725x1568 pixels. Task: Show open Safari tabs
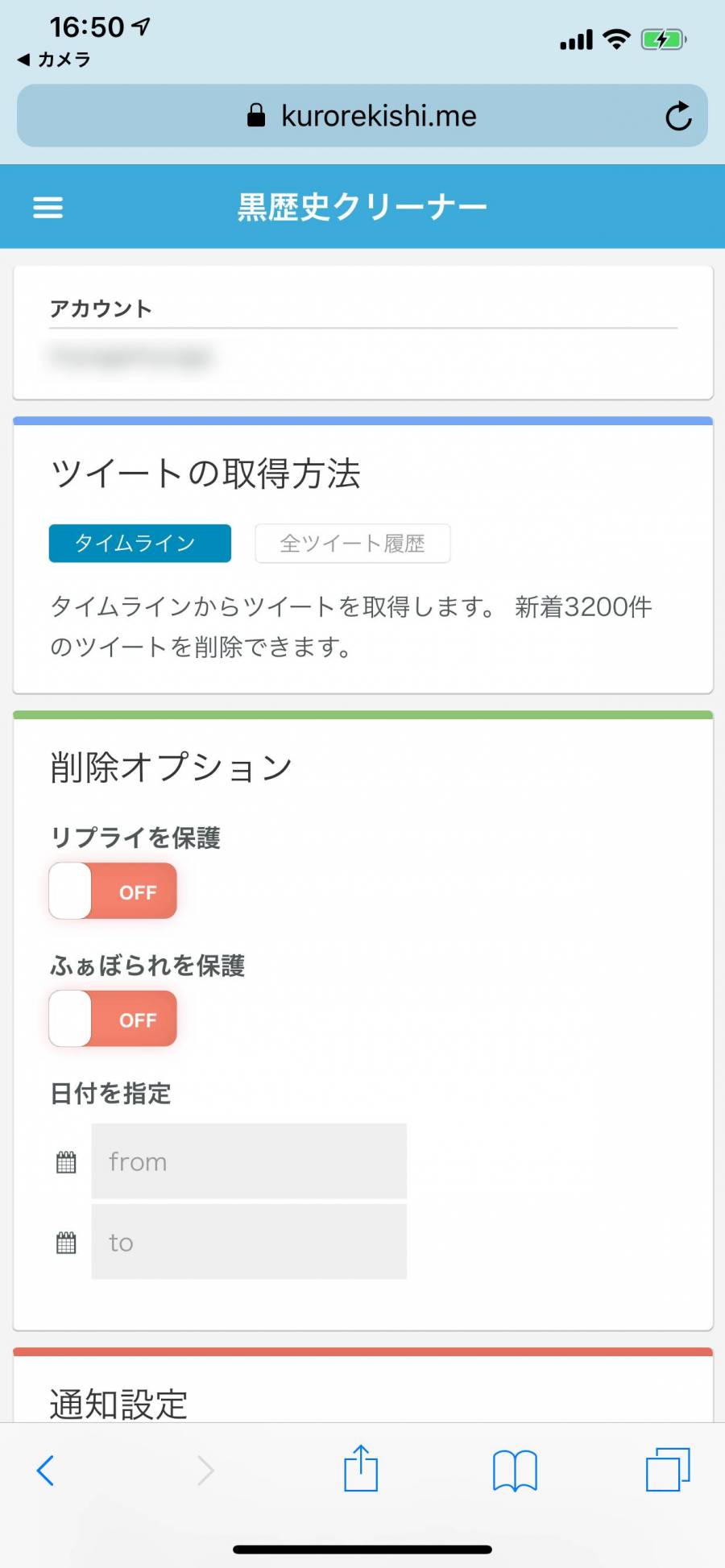click(668, 1470)
